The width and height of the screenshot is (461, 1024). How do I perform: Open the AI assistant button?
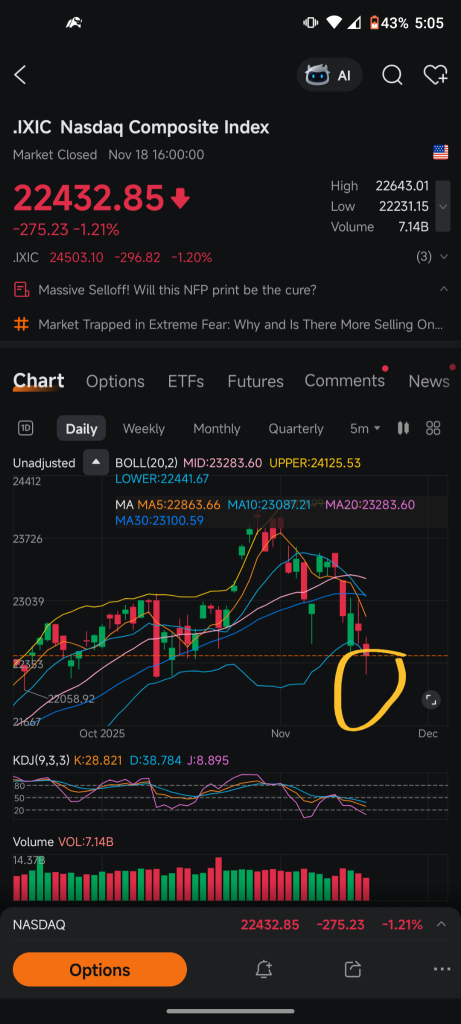coord(329,75)
